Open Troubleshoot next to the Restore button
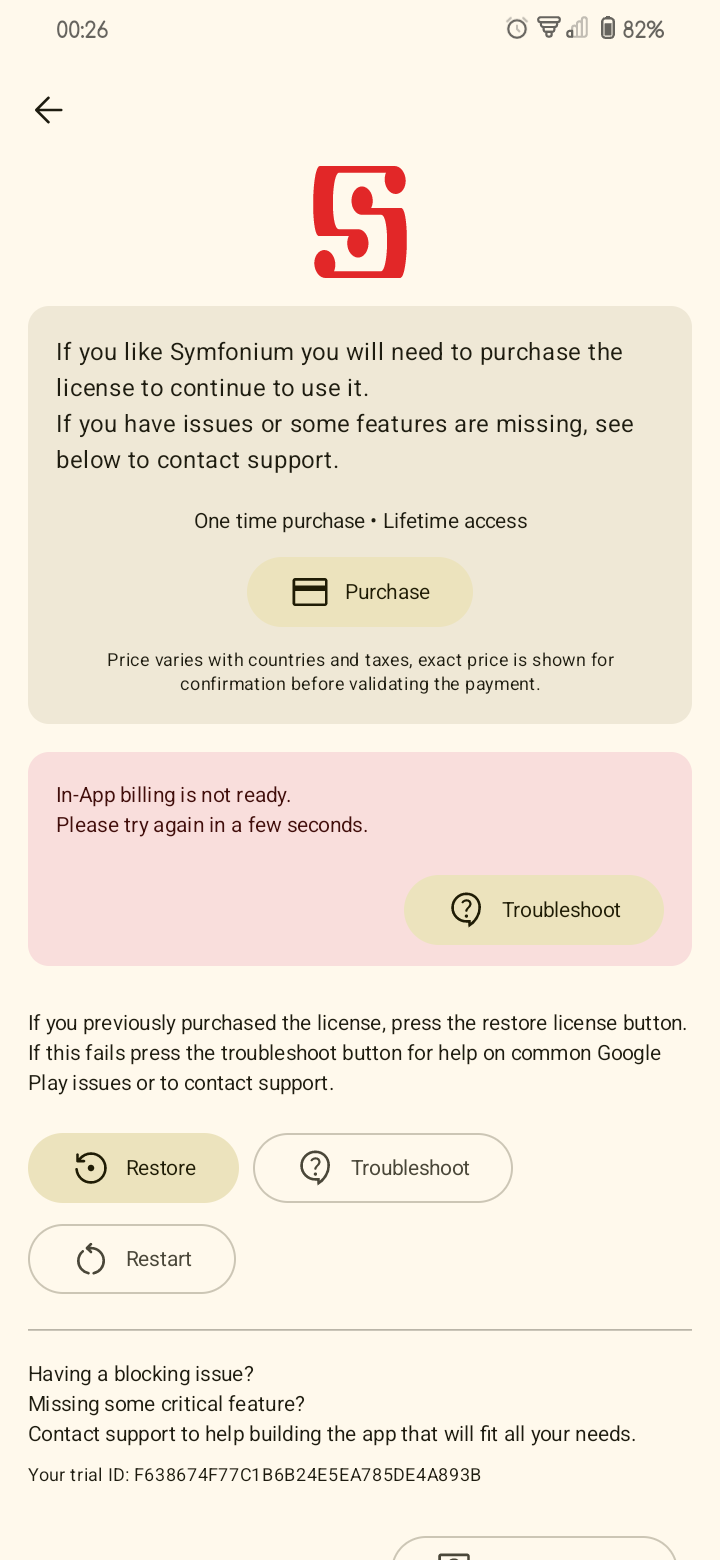720x1560 pixels. pos(383,1168)
